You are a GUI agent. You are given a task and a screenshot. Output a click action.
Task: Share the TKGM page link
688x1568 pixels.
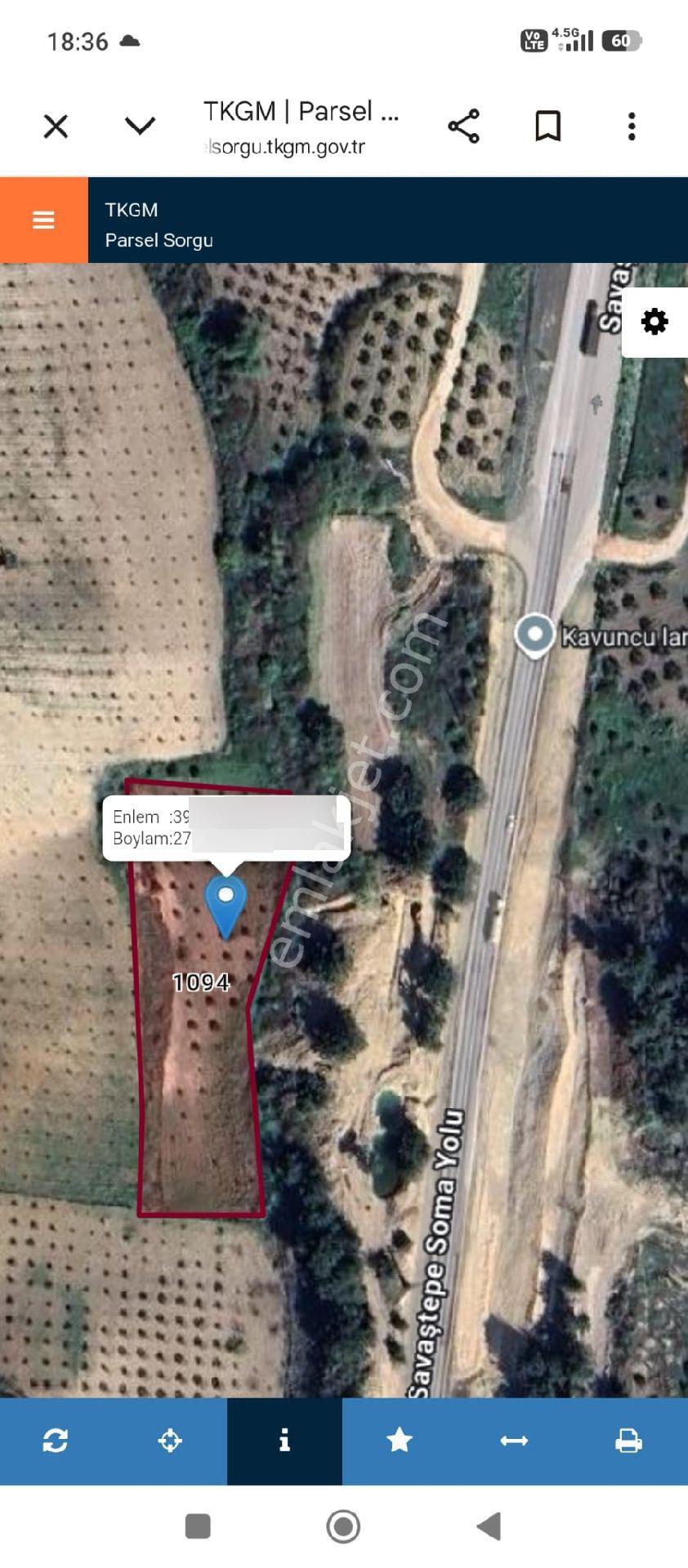[x=463, y=127]
